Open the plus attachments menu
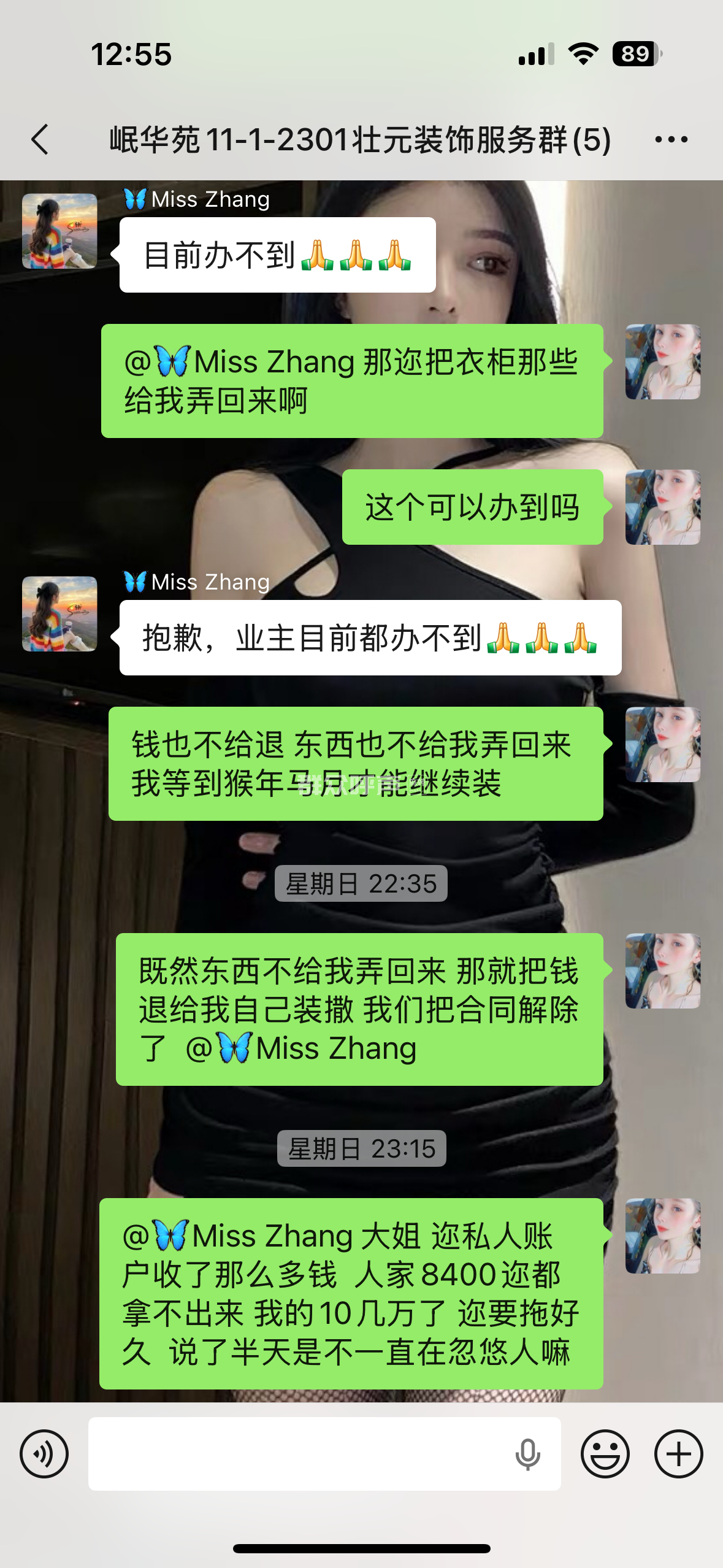This screenshot has height=1568, width=723. click(678, 1454)
